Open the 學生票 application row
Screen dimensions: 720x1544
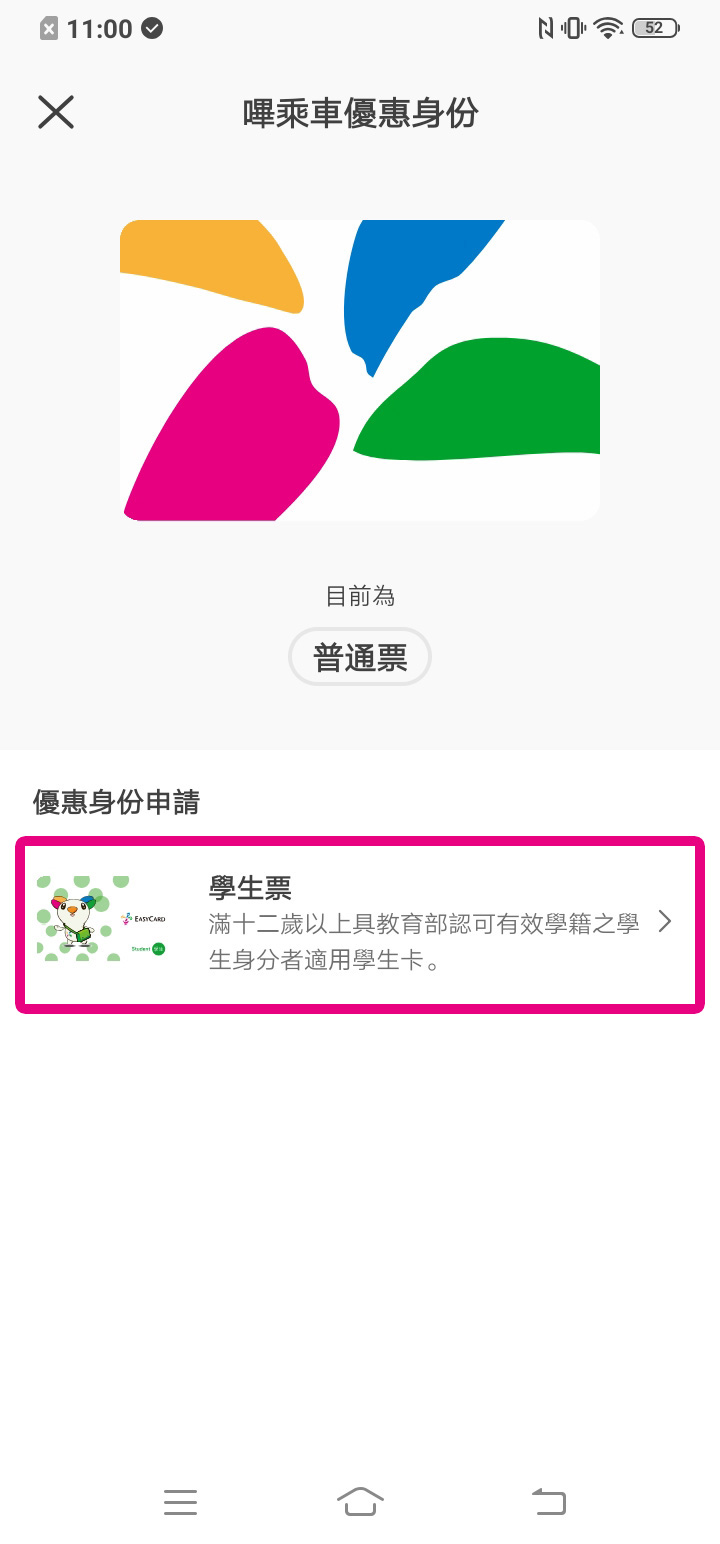click(360, 924)
